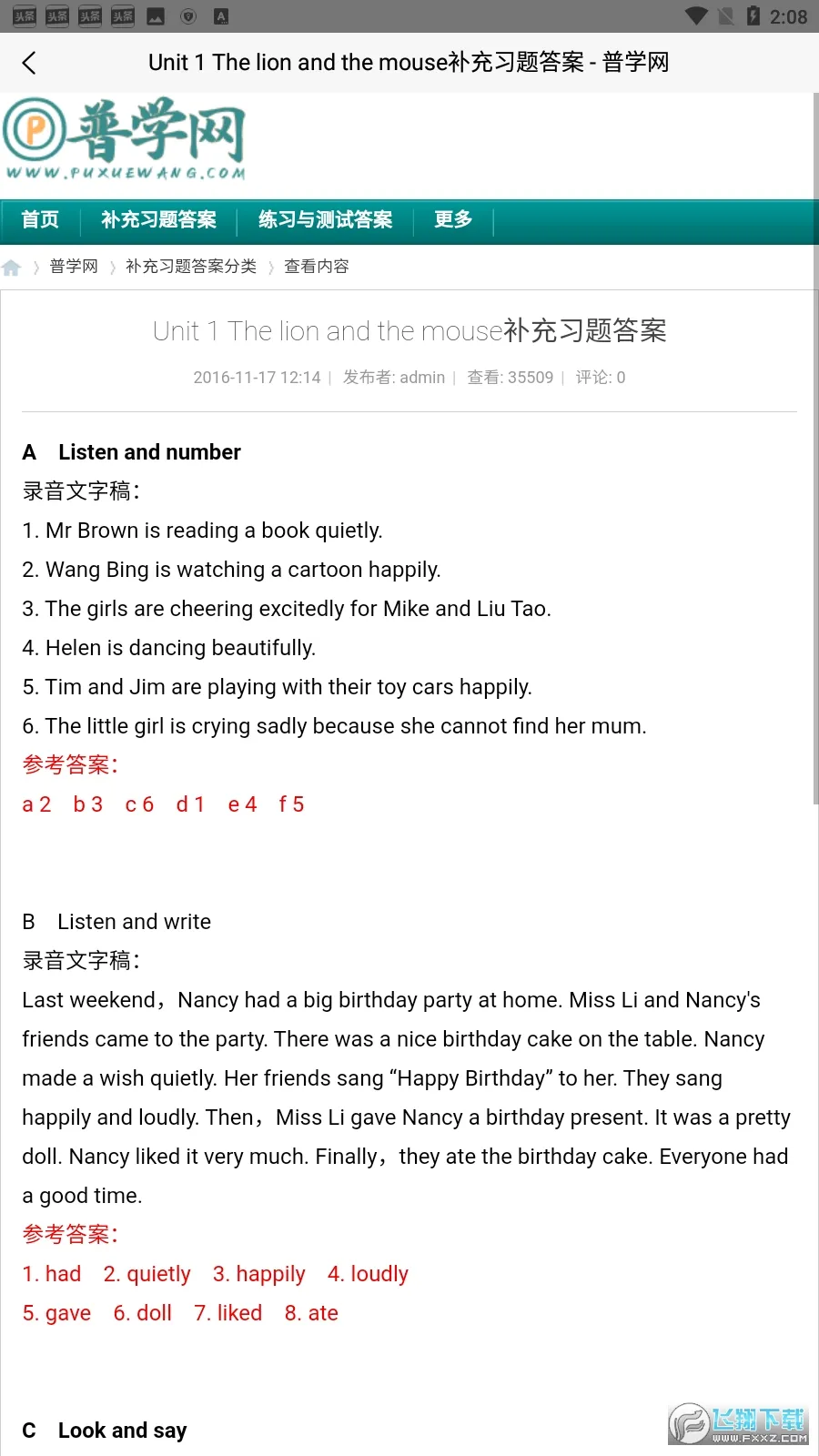Tap the 普学网 site logo

(126, 140)
